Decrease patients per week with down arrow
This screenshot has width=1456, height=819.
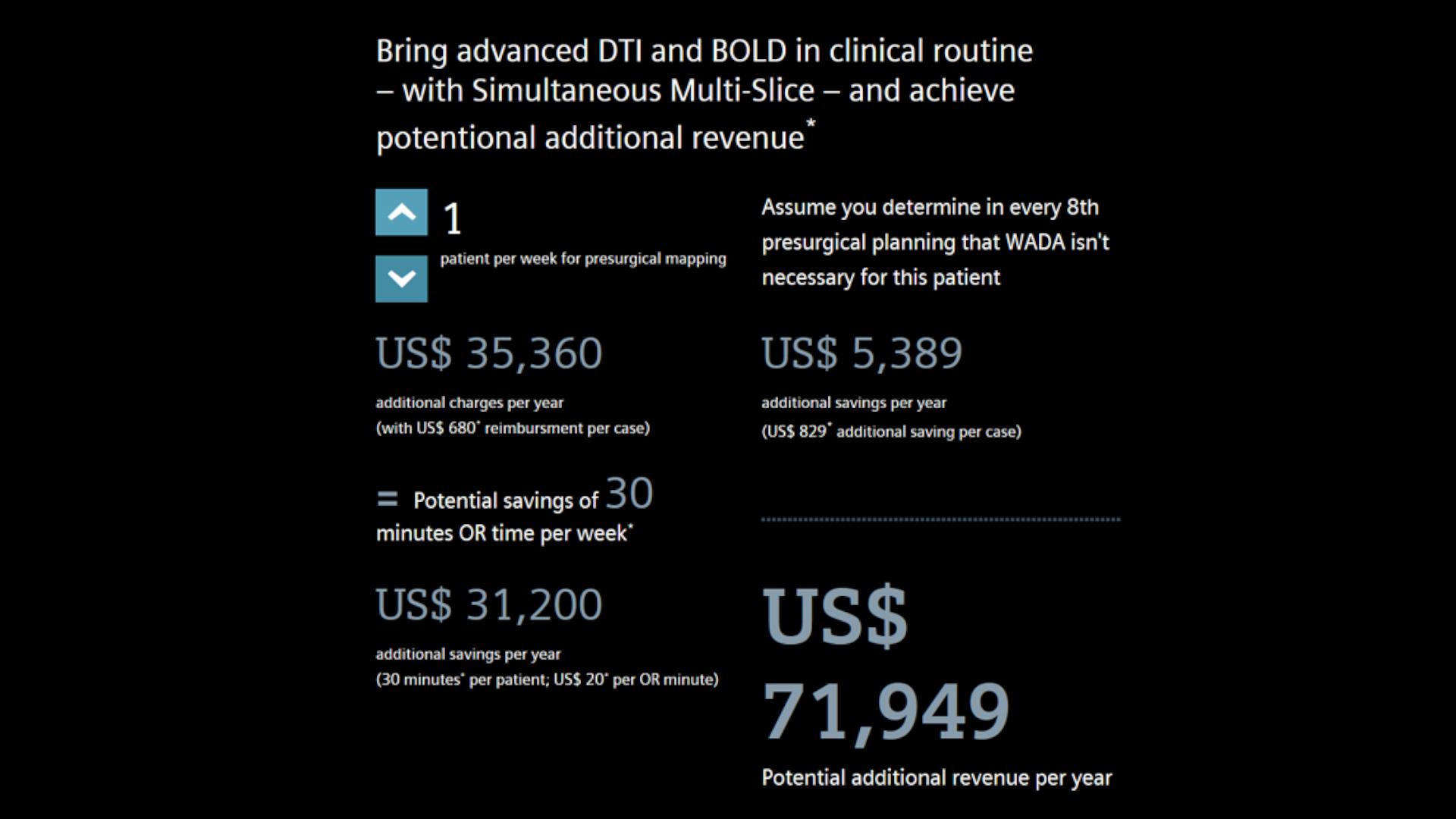click(x=401, y=278)
